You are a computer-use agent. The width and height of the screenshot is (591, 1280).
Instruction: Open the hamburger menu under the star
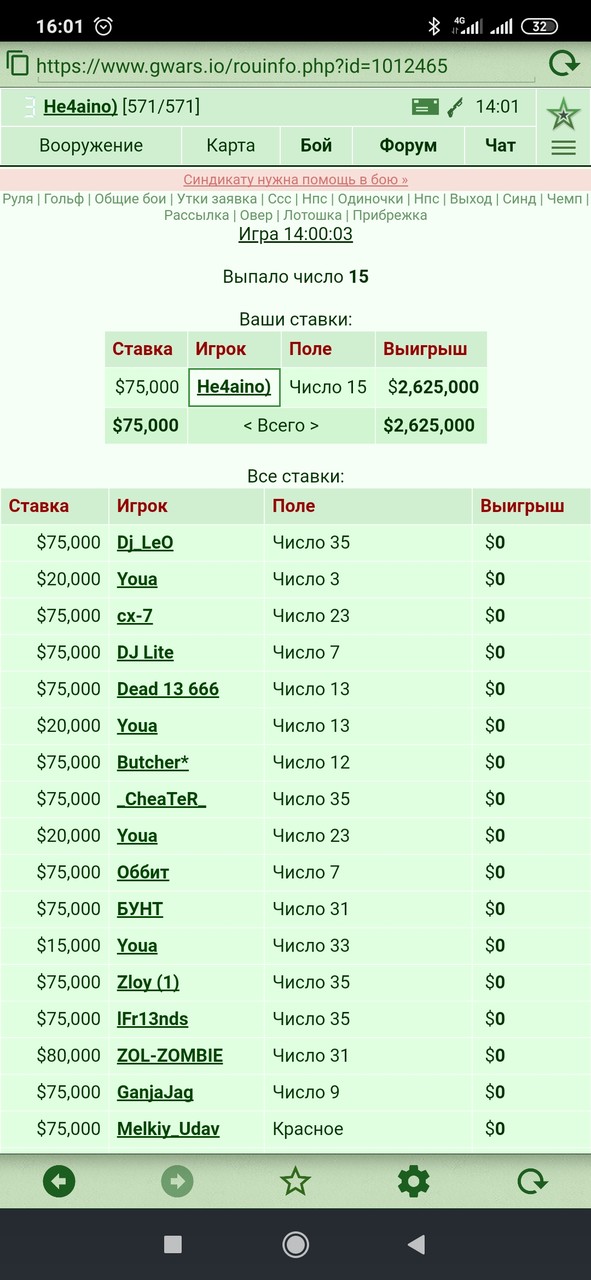(x=564, y=148)
